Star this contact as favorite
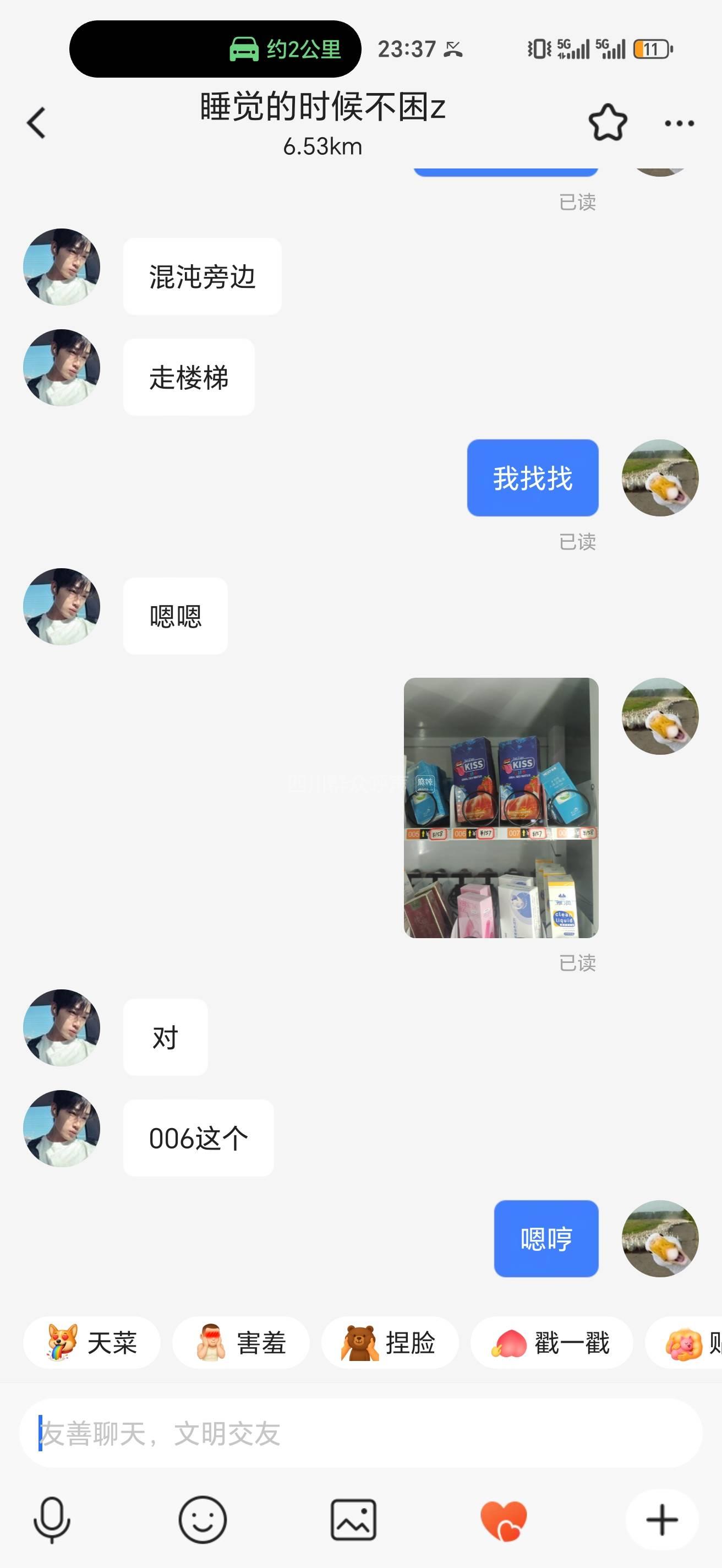Screen dimensions: 722x1568 coord(608,123)
